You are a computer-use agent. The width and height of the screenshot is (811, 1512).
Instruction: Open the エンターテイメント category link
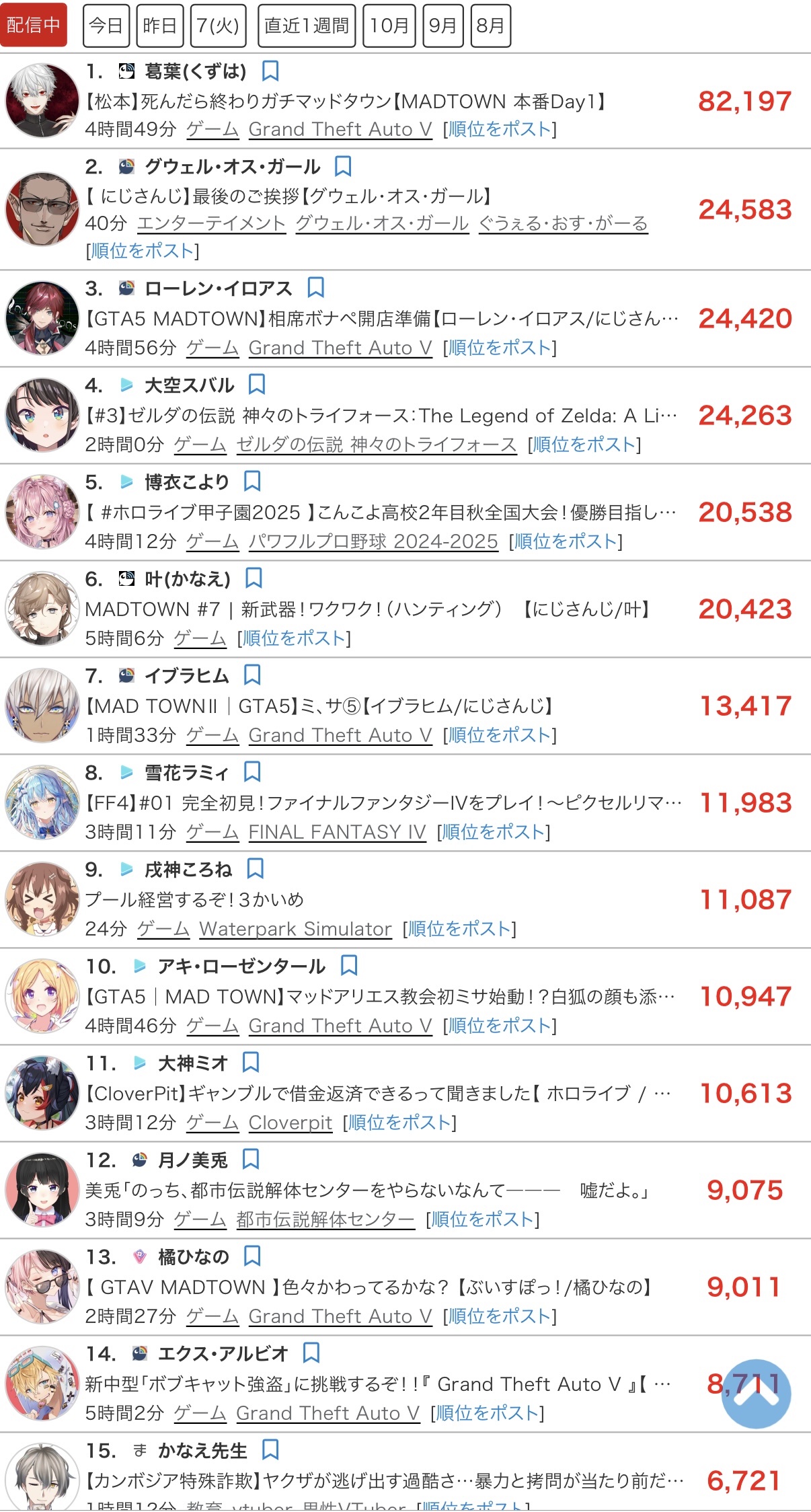tap(212, 223)
